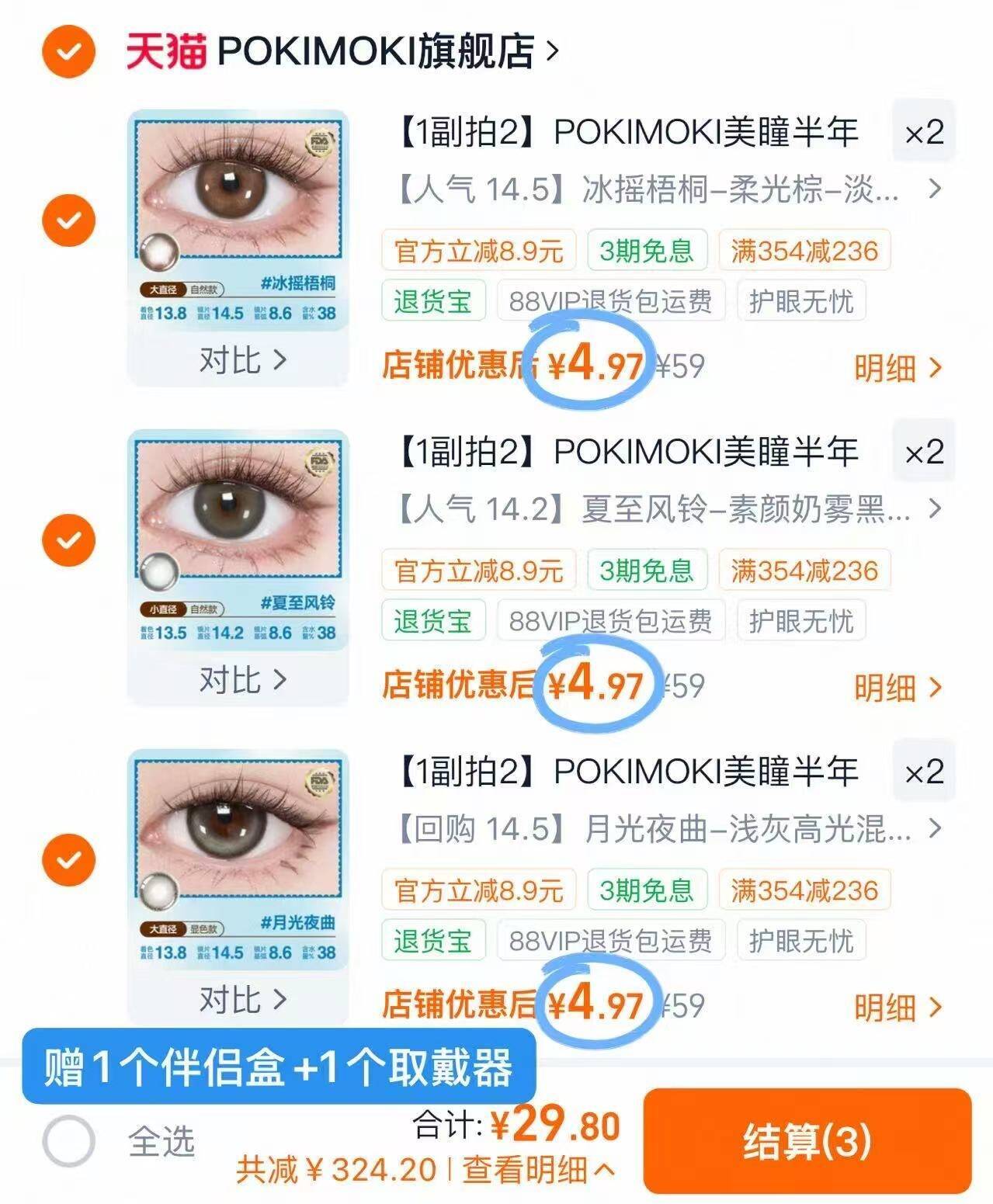The width and height of the screenshot is (993, 1204).
Task: Open the 冰摇梧桐 product image
Action: click(238, 221)
